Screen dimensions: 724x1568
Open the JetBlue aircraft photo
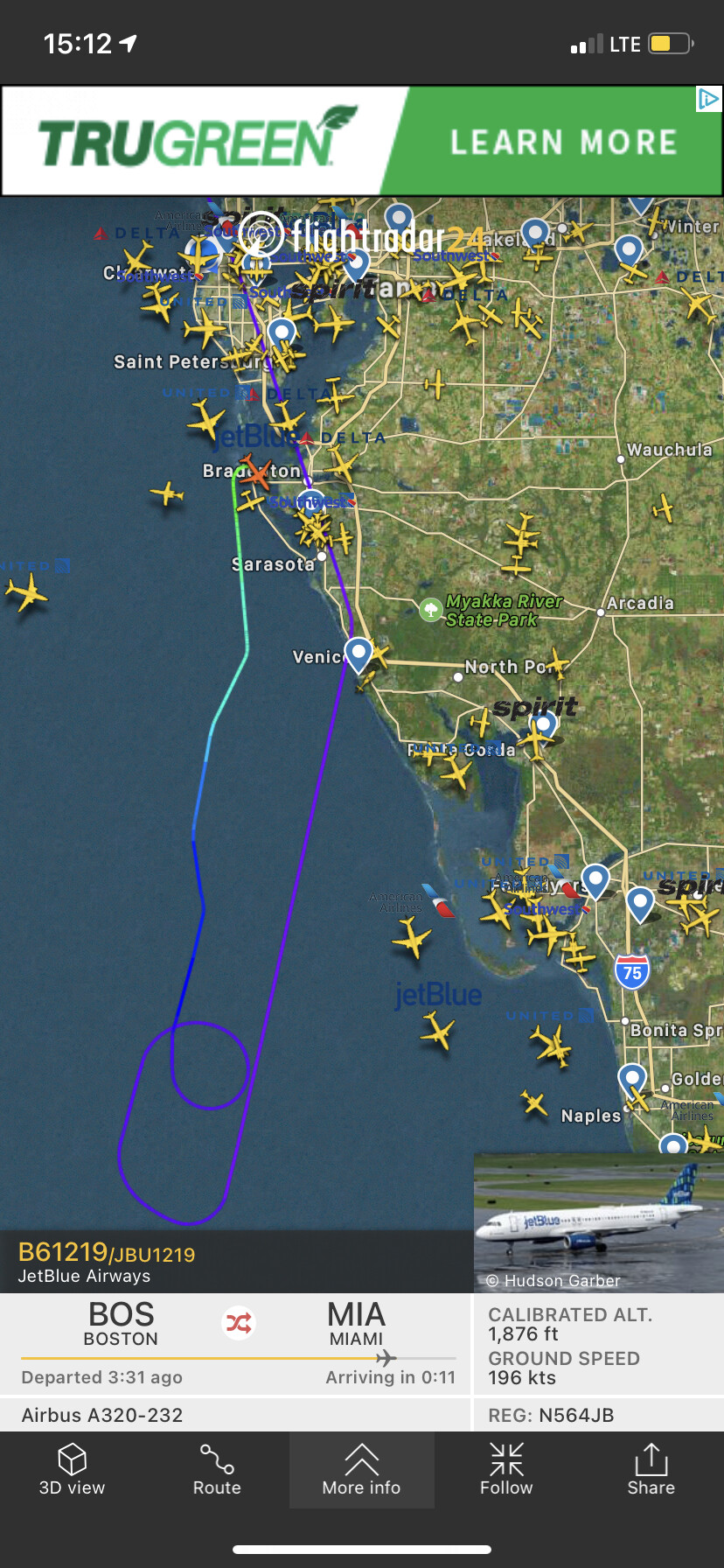click(x=598, y=1221)
